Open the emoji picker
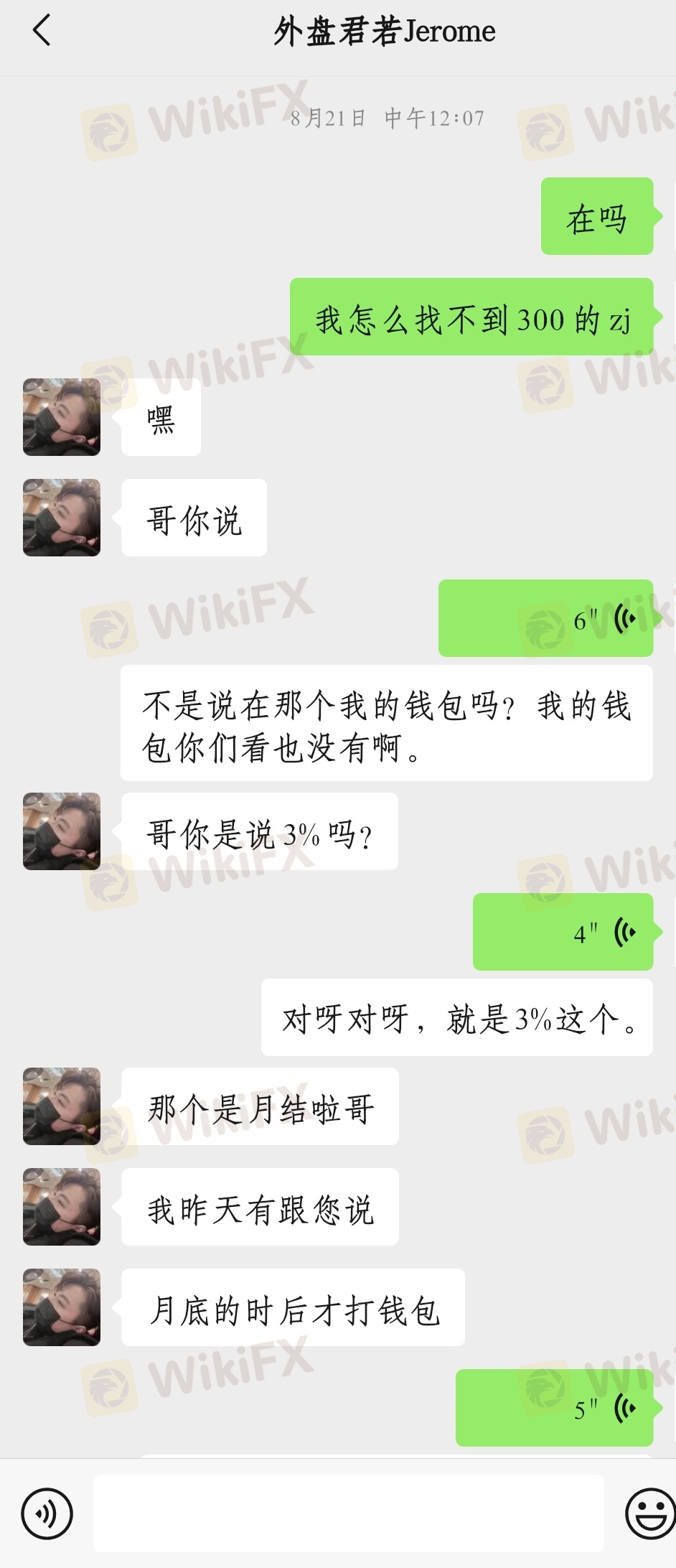676x1568 pixels. click(x=649, y=1513)
